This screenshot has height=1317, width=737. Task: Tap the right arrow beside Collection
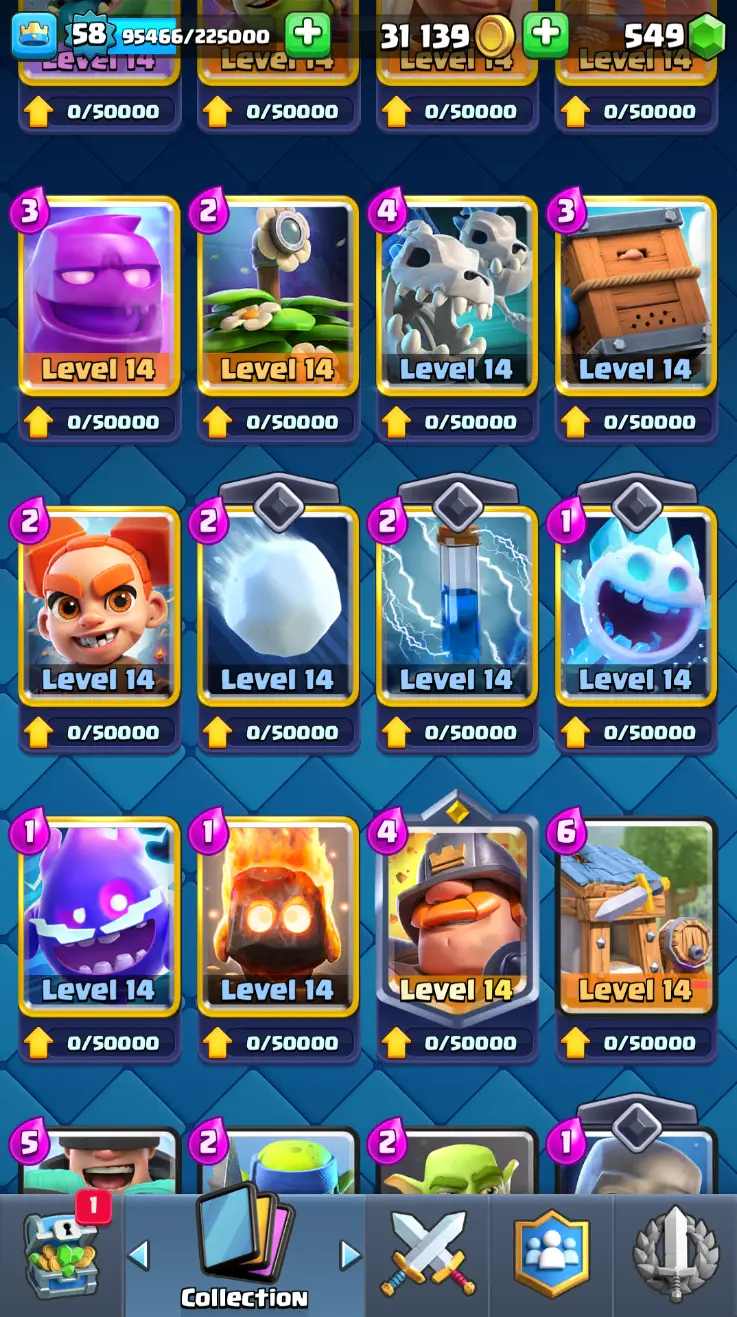pyautogui.click(x=349, y=1254)
